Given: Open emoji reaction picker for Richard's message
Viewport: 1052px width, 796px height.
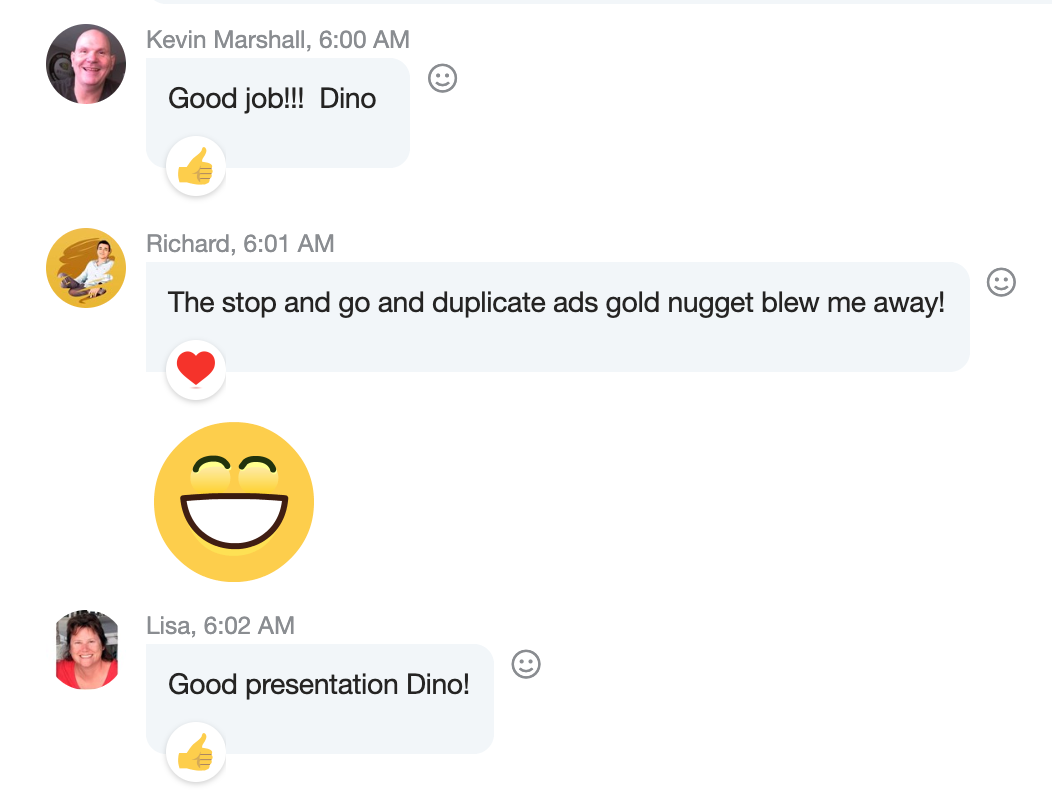Looking at the screenshot, I should 1001,282.
